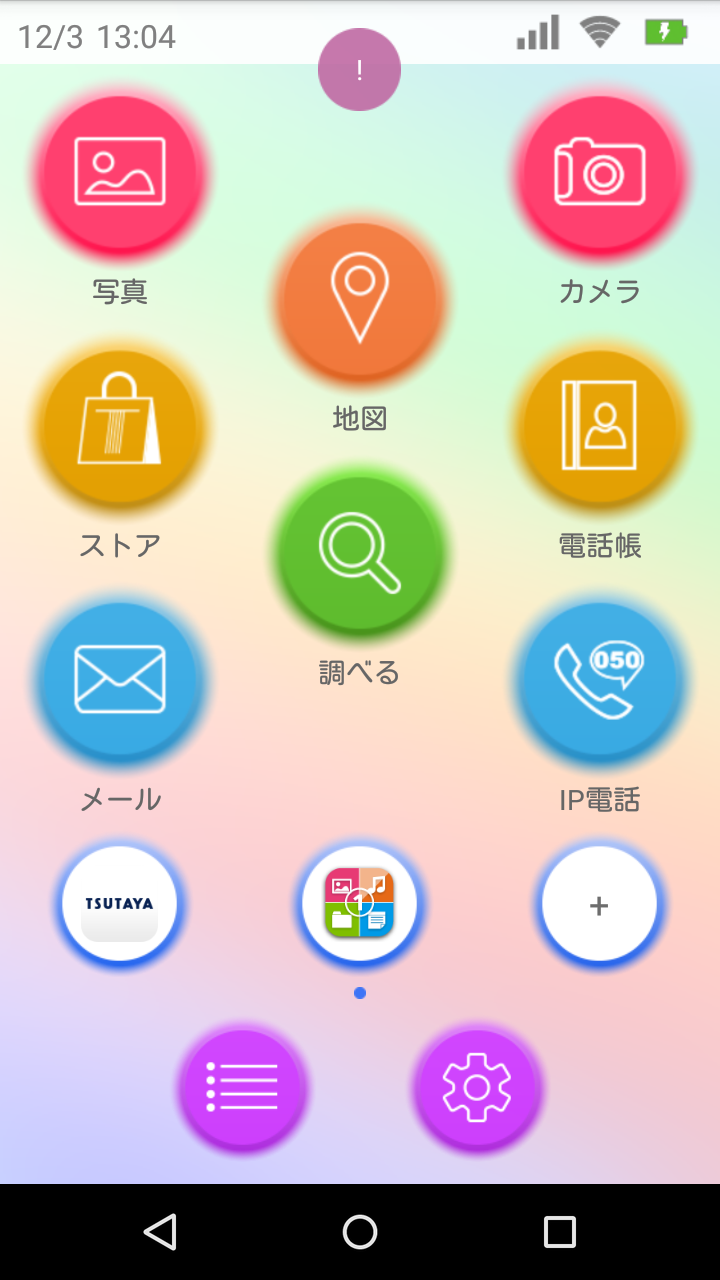
Task: Open settings with the purple gear
Action: pyautogui.click(x=477, y=1087)
